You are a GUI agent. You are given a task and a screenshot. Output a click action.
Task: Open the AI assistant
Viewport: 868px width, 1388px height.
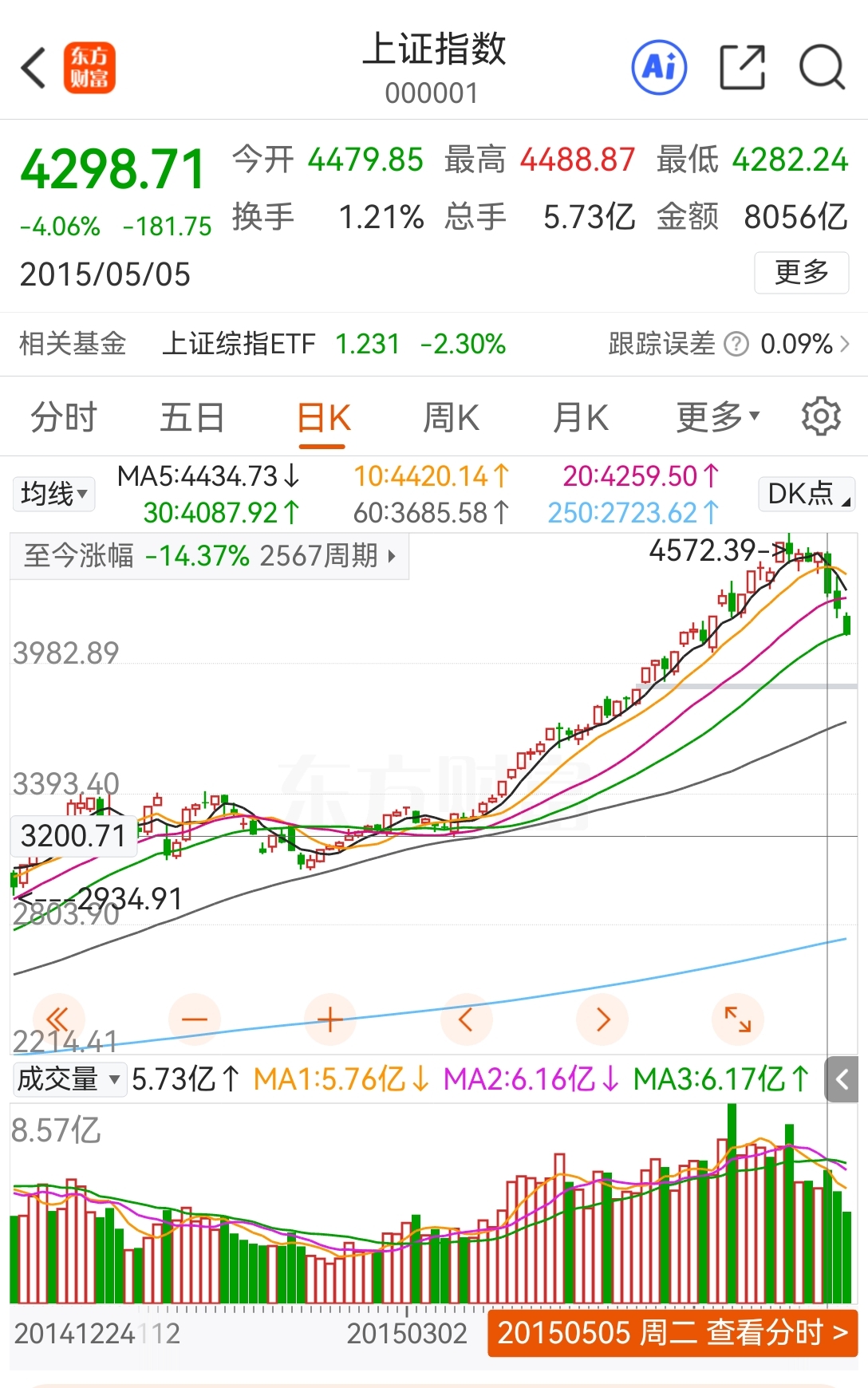pos(659,67)
